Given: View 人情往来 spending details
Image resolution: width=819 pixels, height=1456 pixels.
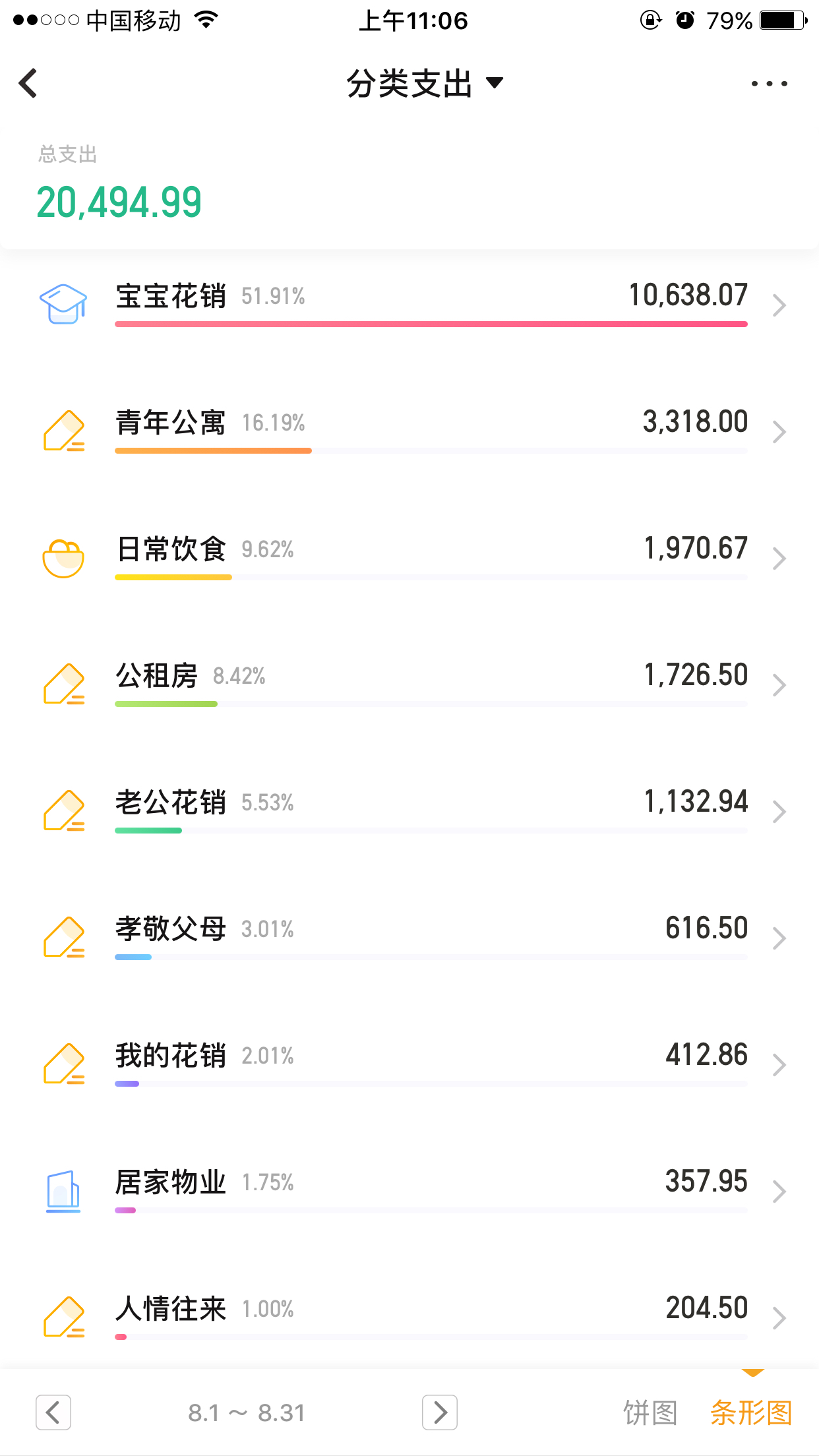Looking at the screenshot, I should point(409,1318).
